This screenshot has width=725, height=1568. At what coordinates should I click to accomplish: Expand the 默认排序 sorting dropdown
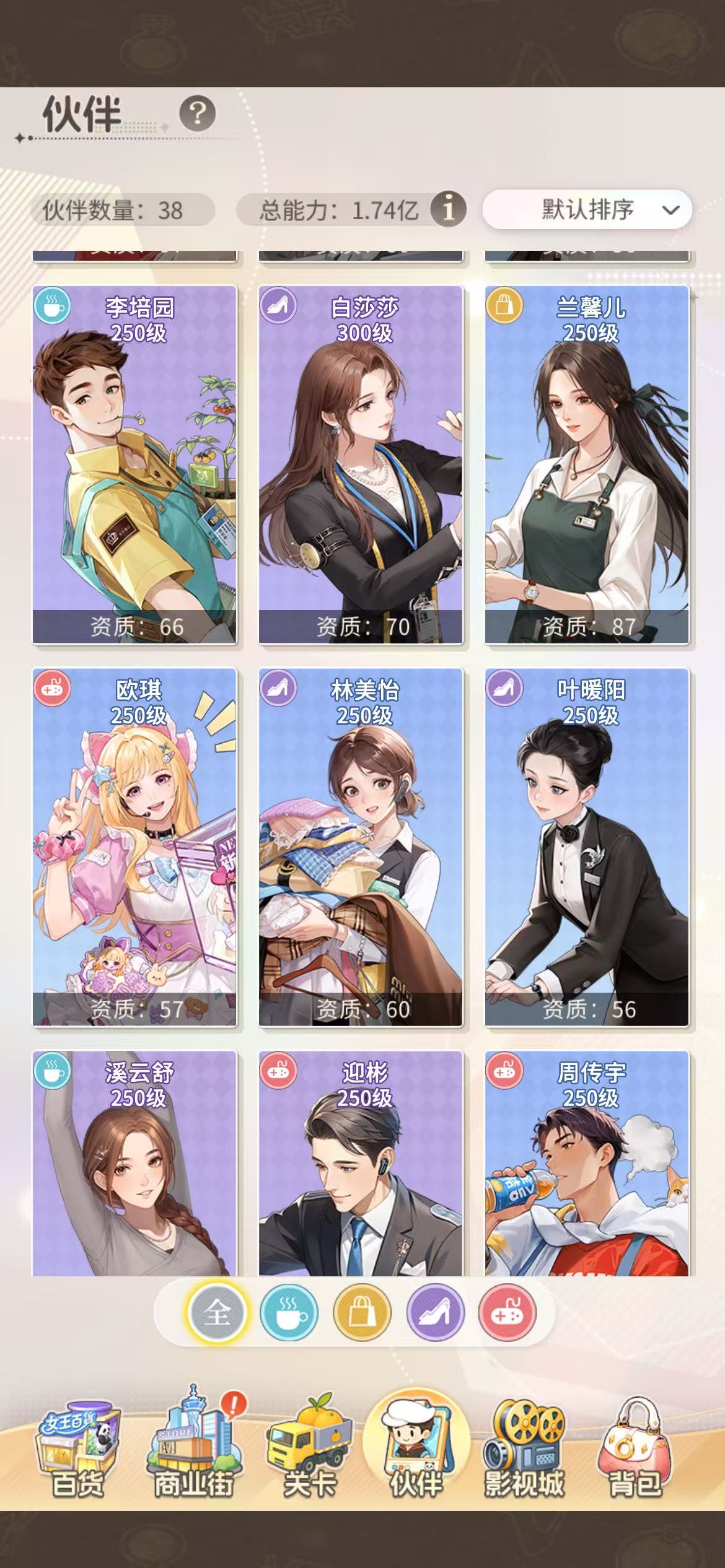[x=587, y=209]
